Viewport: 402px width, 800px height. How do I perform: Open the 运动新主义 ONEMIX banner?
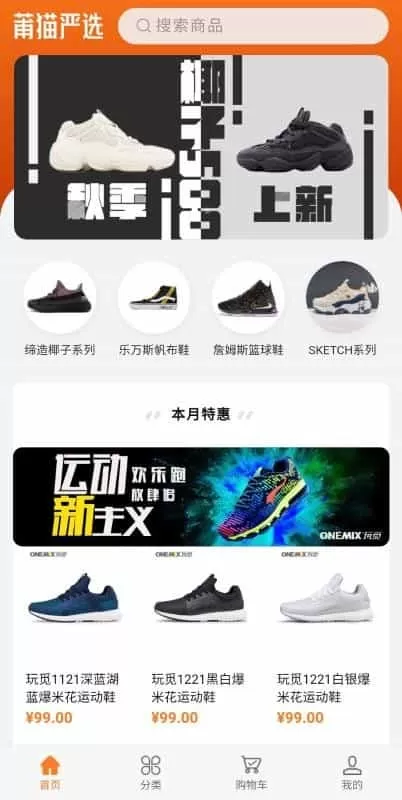coord(201,497)
